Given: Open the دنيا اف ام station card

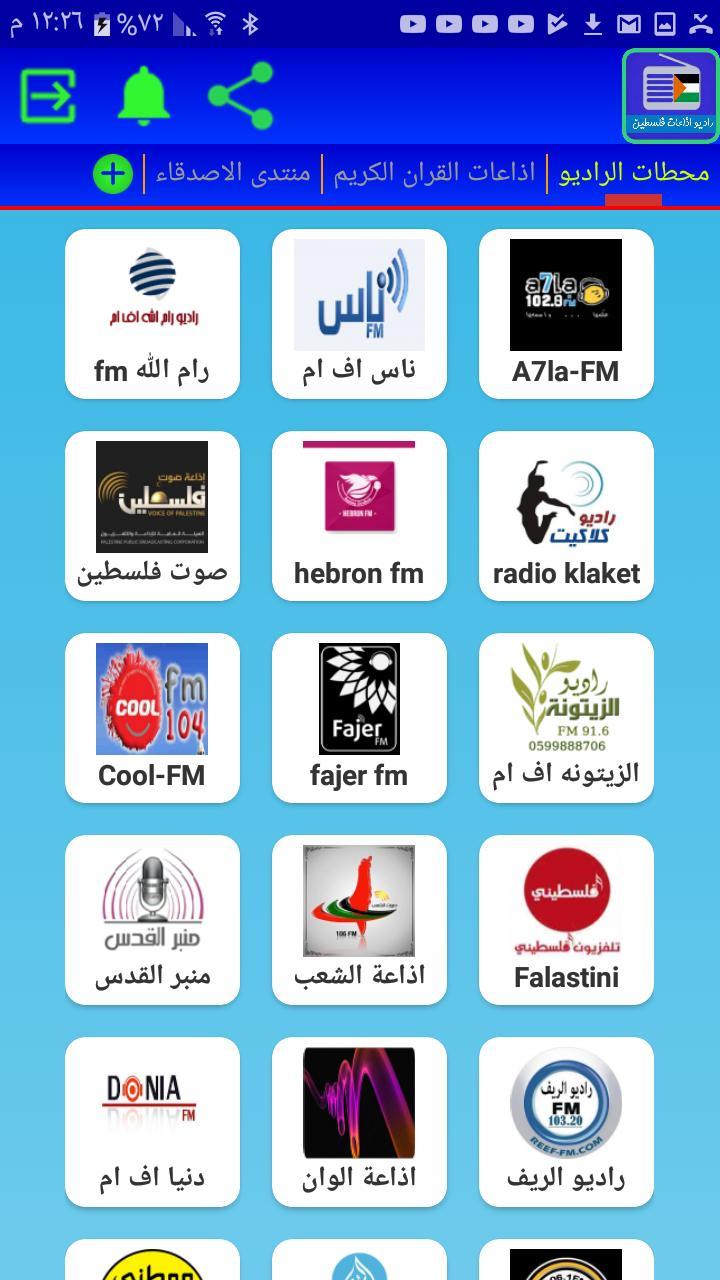Looking at the screenshot, I should 152,1121.
